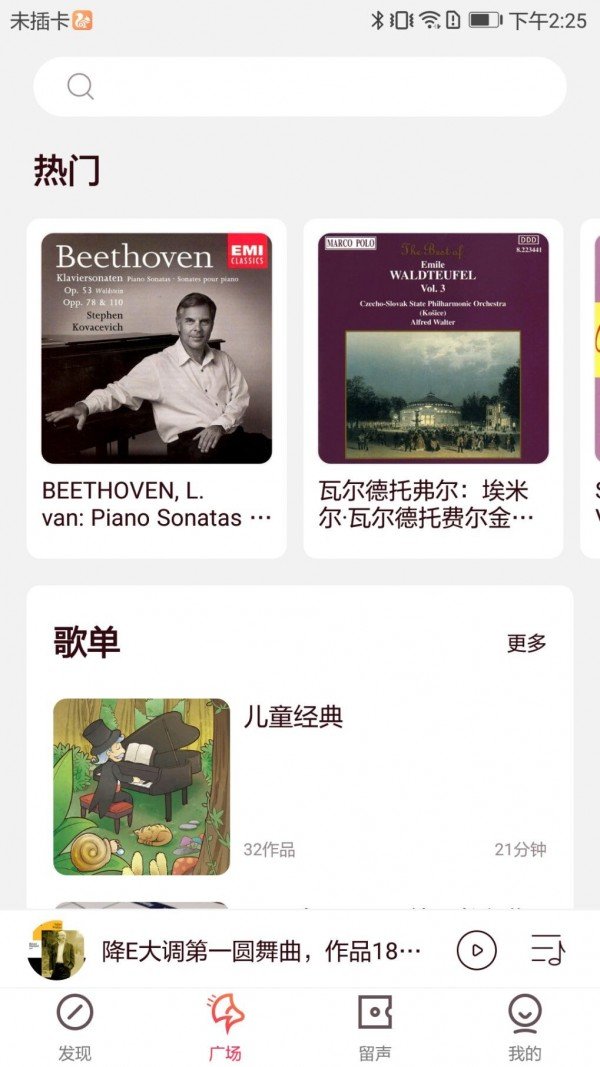
Task: Switch to the 我的 tab
Action: tap(524, 1027)
